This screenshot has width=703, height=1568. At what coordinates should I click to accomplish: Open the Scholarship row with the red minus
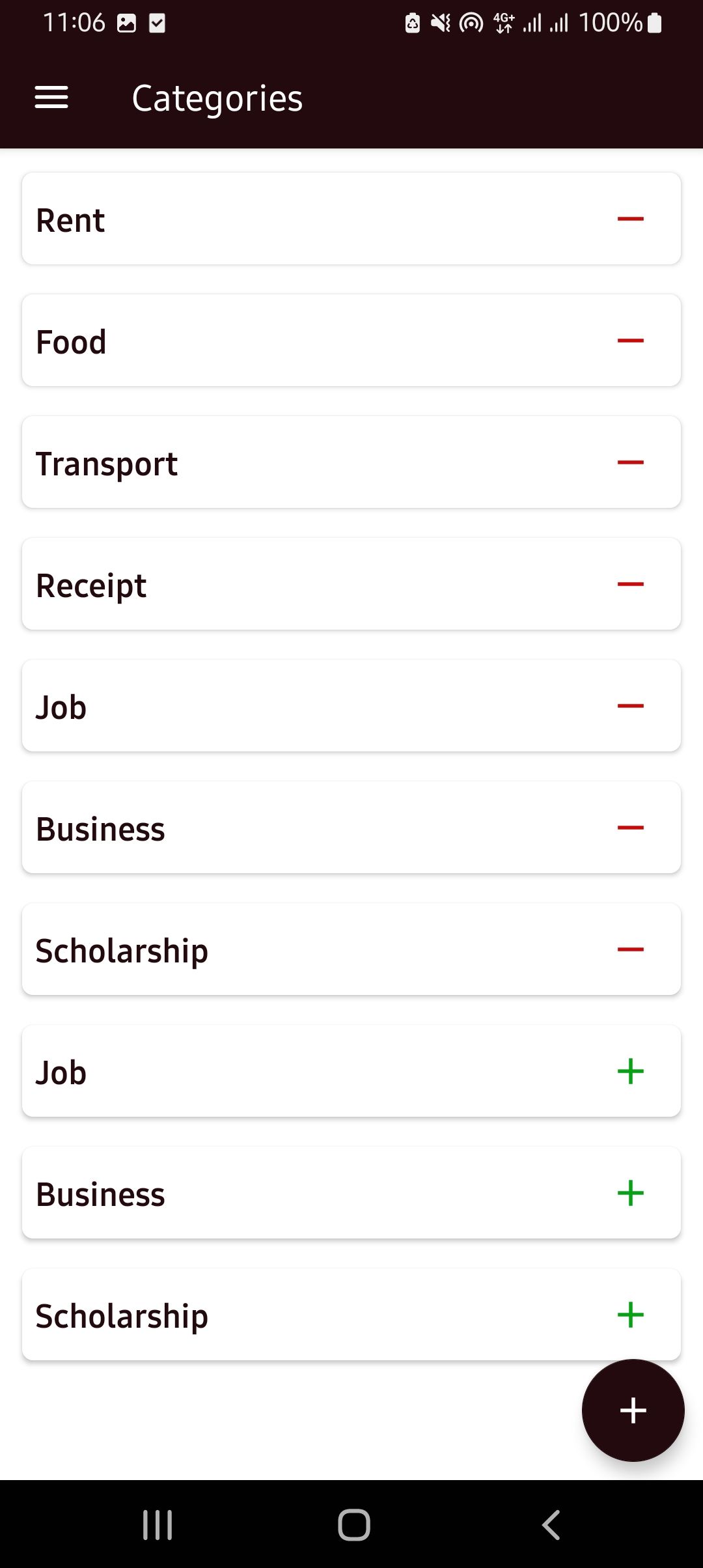click(x=351, y=949)
